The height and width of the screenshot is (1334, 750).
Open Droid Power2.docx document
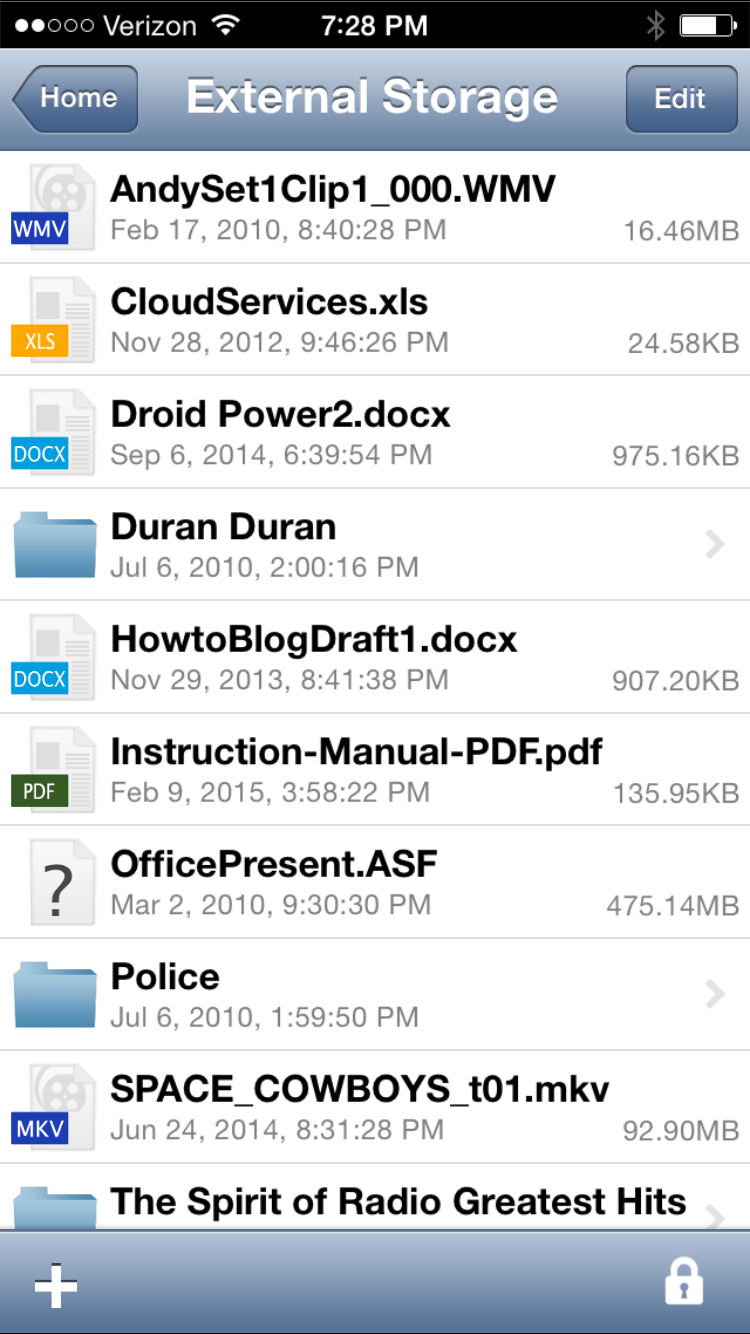(375, 432)
